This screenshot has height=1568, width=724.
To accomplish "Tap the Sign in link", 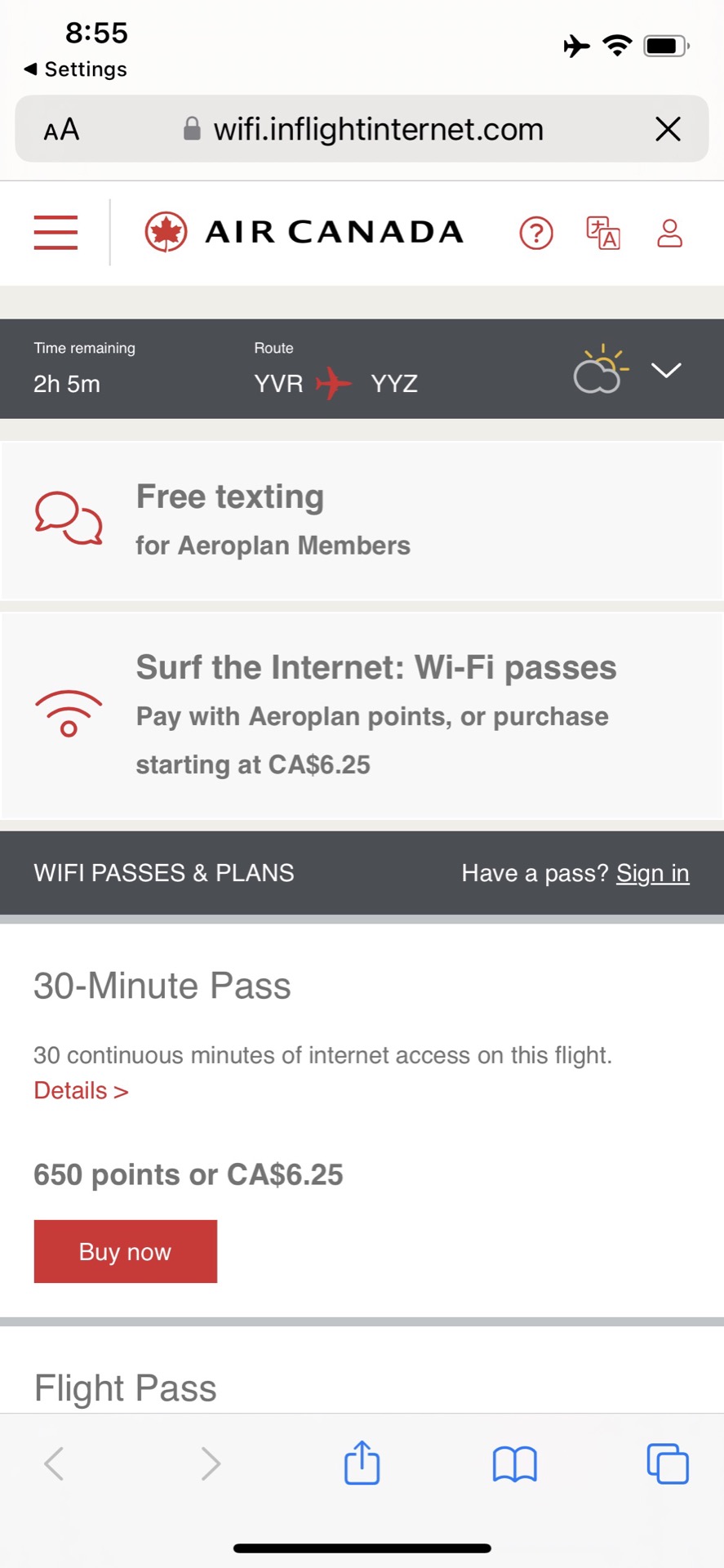I will tap(652, 873).
